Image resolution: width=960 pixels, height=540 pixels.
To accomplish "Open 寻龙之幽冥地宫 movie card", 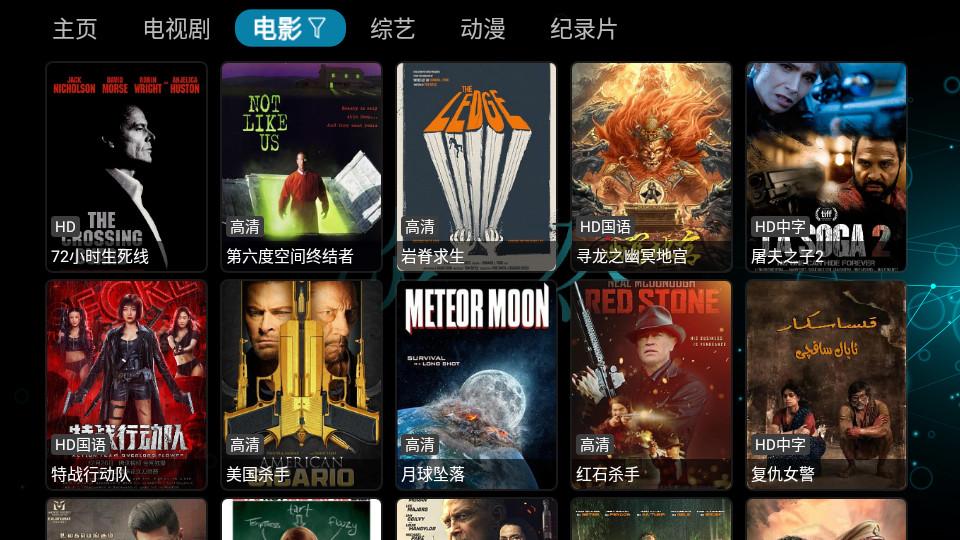I will (651, 166).
